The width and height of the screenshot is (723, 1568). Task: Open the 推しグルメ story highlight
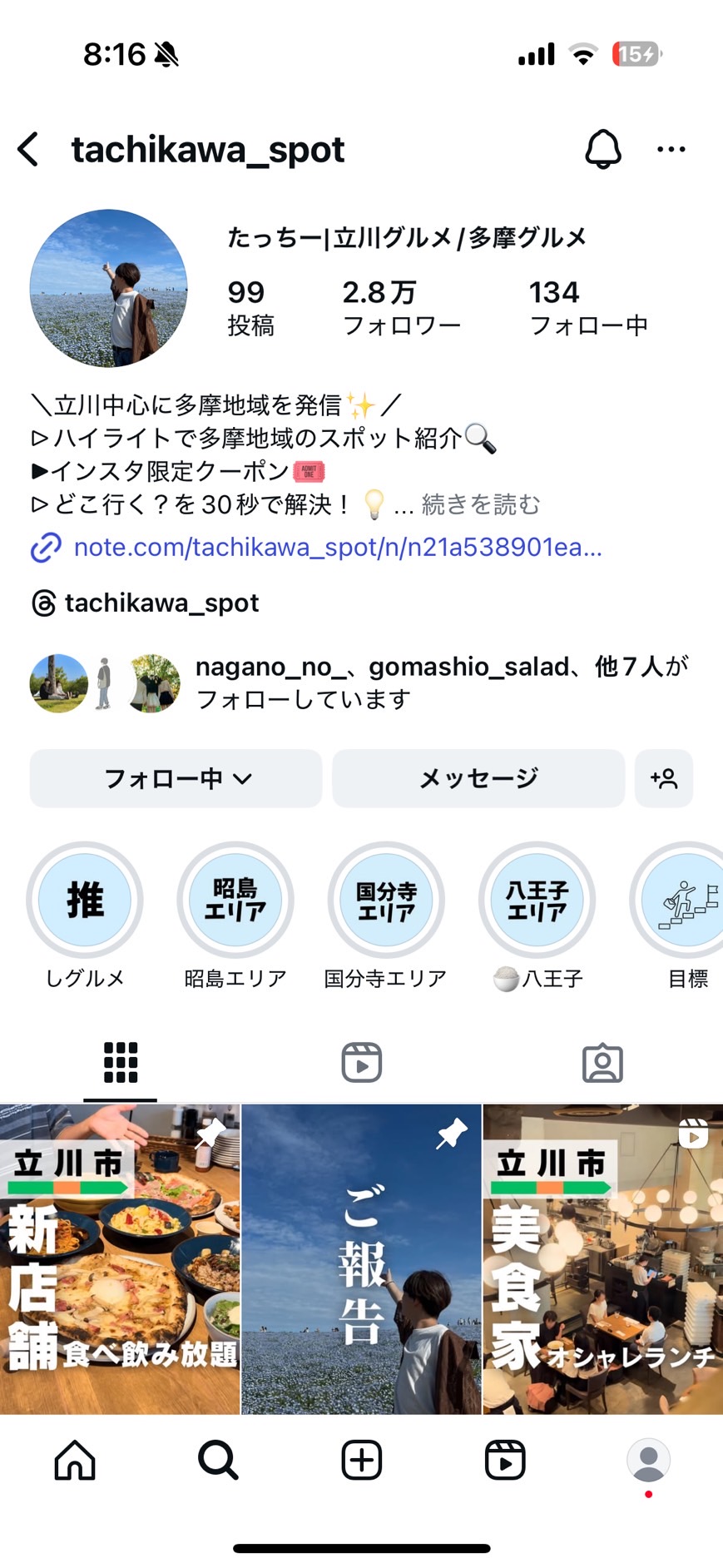click(85, 901)
